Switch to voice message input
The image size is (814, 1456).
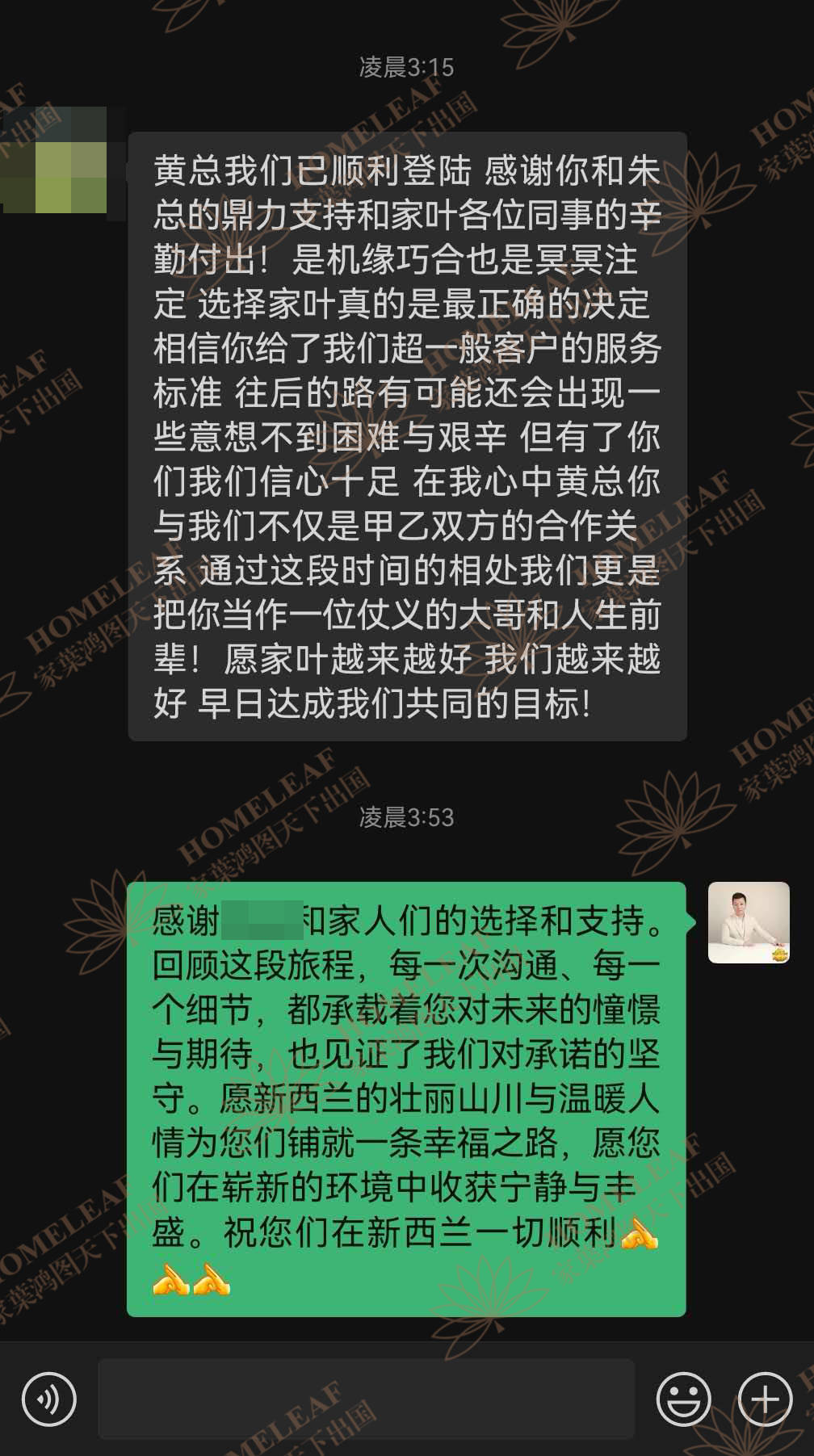(49, 1399)
